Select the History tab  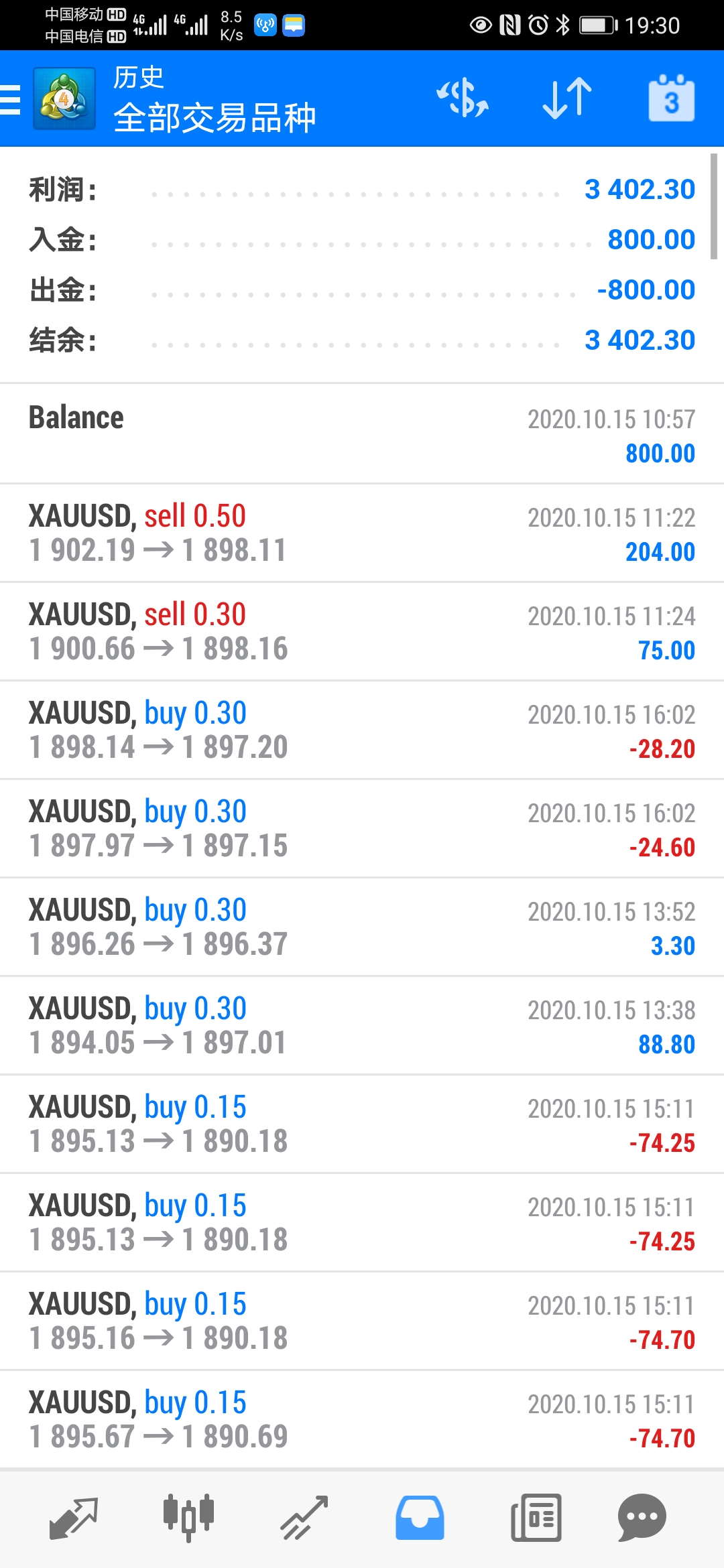(x=420, y=1518)
